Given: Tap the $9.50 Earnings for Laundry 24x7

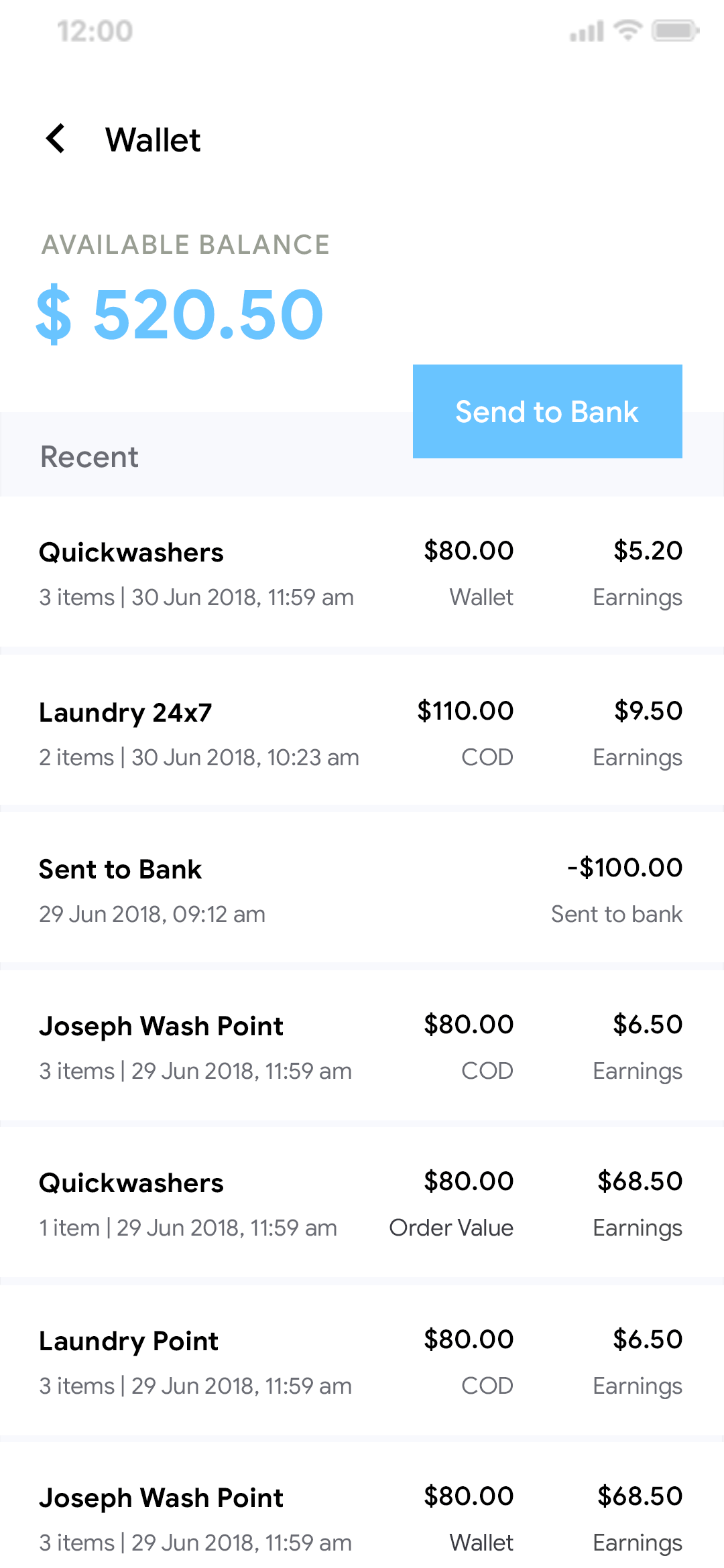Looking at the screenshot, I should point(648,710).
